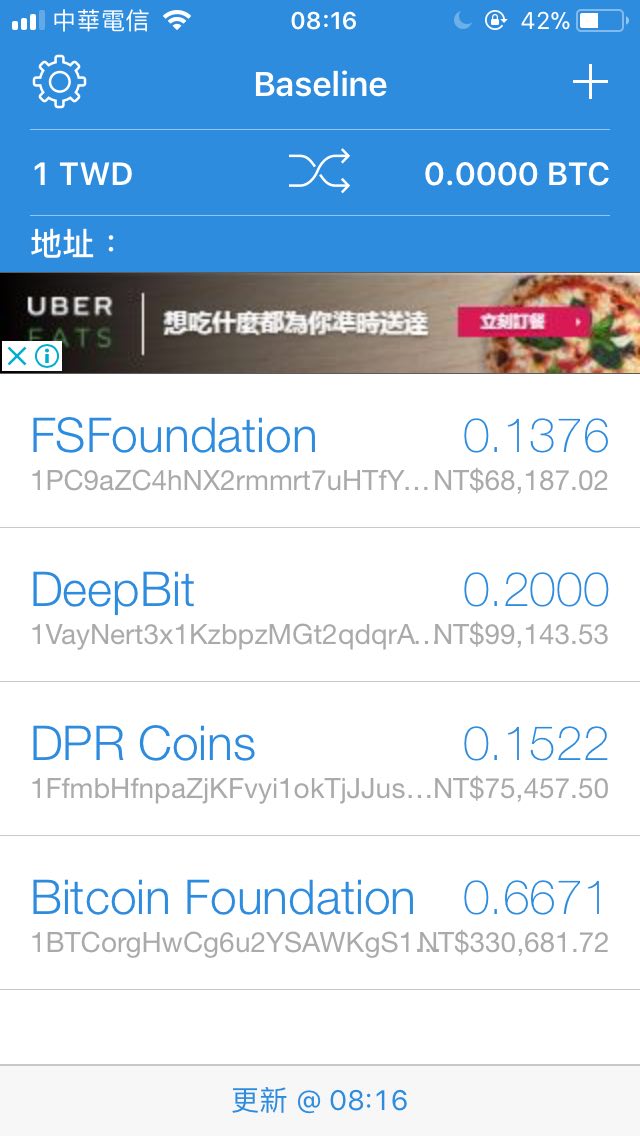The image size is (640, 1136).
Task: Open the Bitcoin Foundation address row
Action: 320,912
